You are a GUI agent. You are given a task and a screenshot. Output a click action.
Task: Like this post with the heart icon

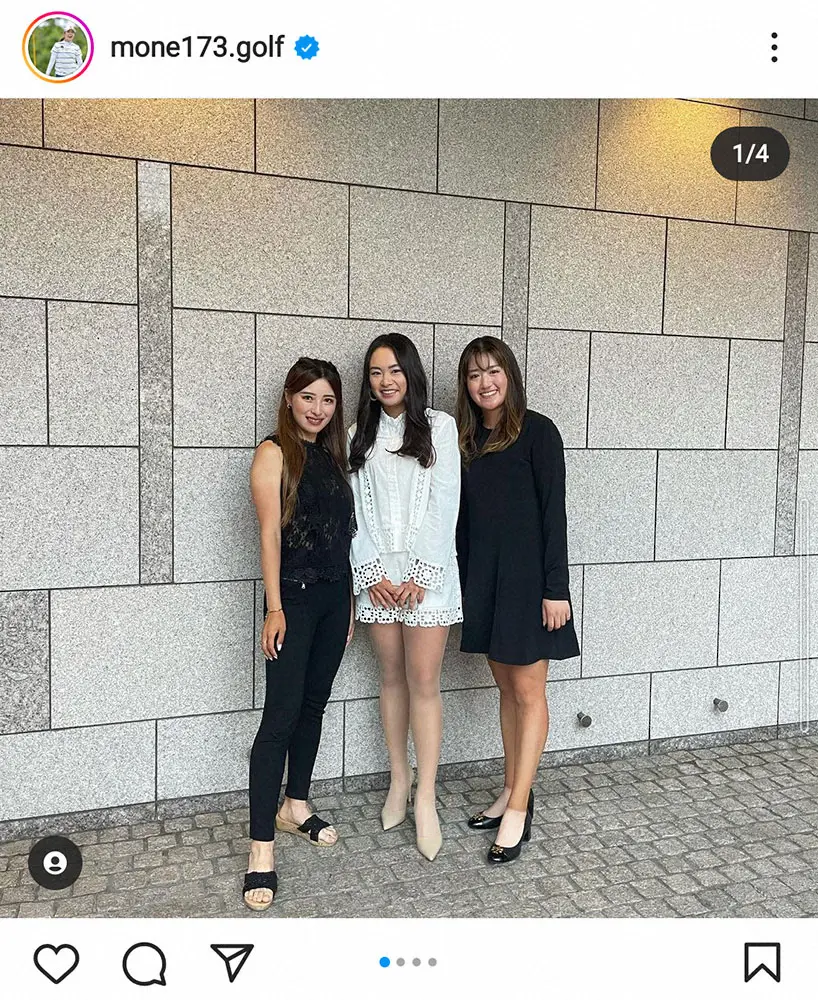[x=56, y=963]
